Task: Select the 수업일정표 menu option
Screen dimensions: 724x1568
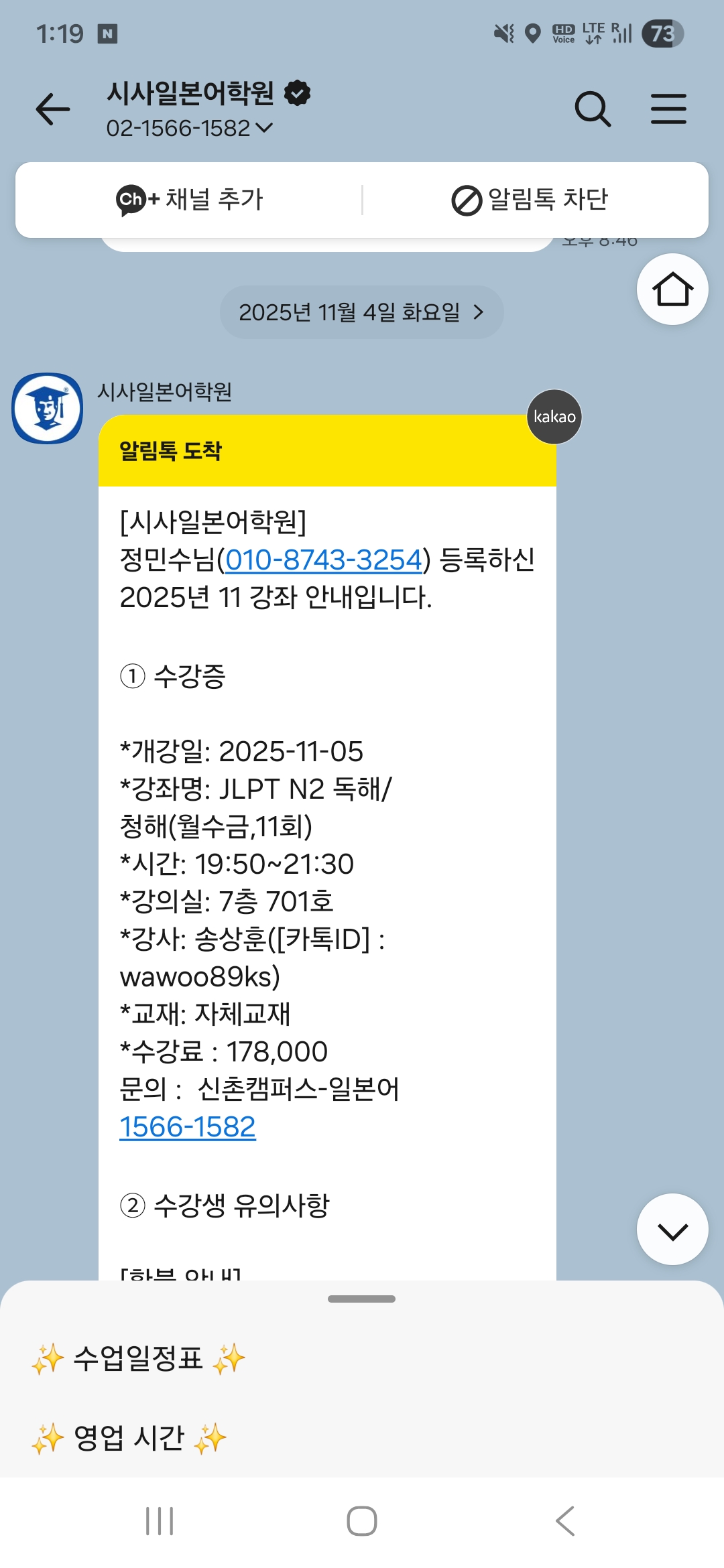Action: (x=138, y=1359)
